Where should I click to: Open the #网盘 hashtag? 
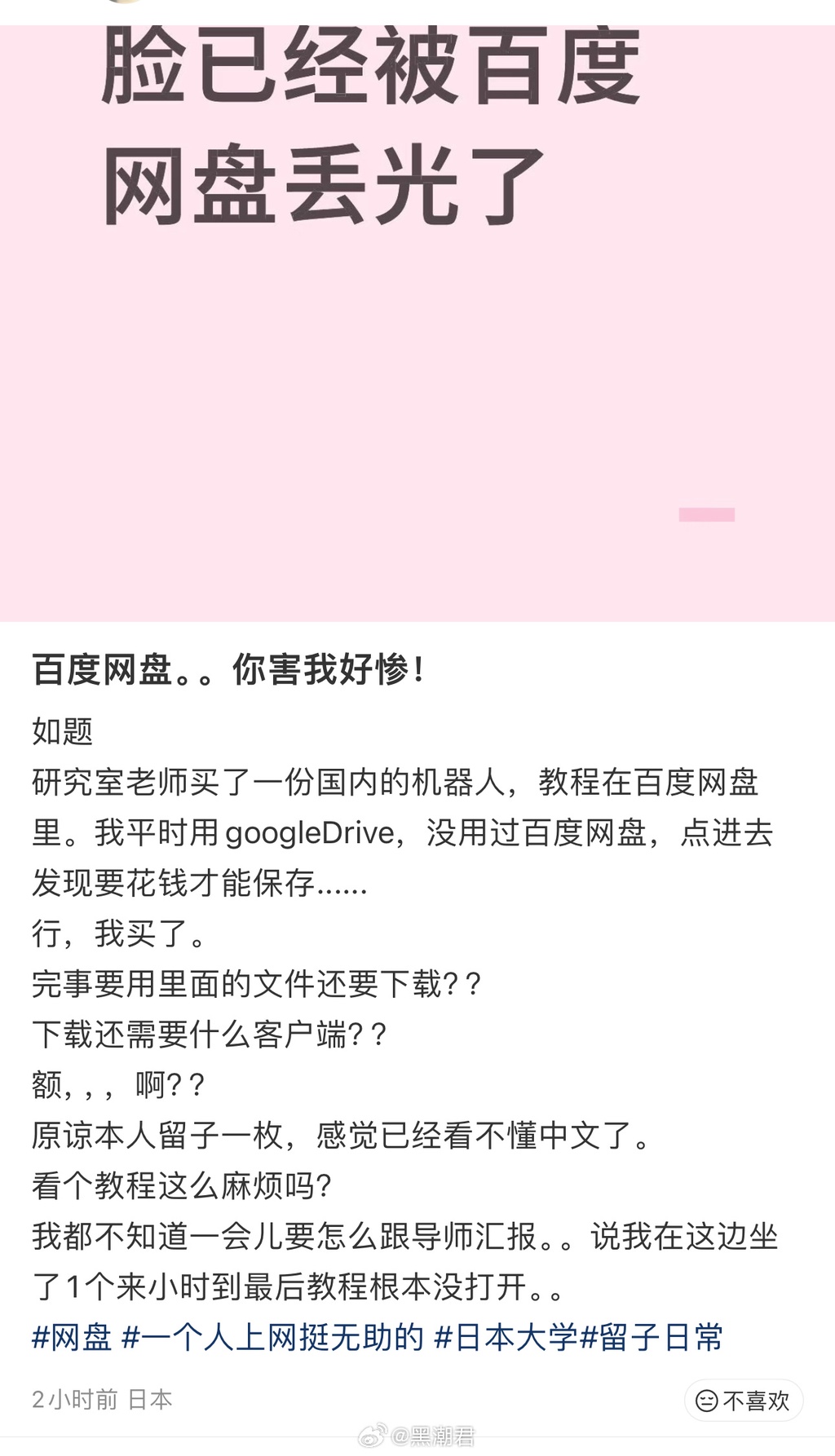(x=72, y=1339)
